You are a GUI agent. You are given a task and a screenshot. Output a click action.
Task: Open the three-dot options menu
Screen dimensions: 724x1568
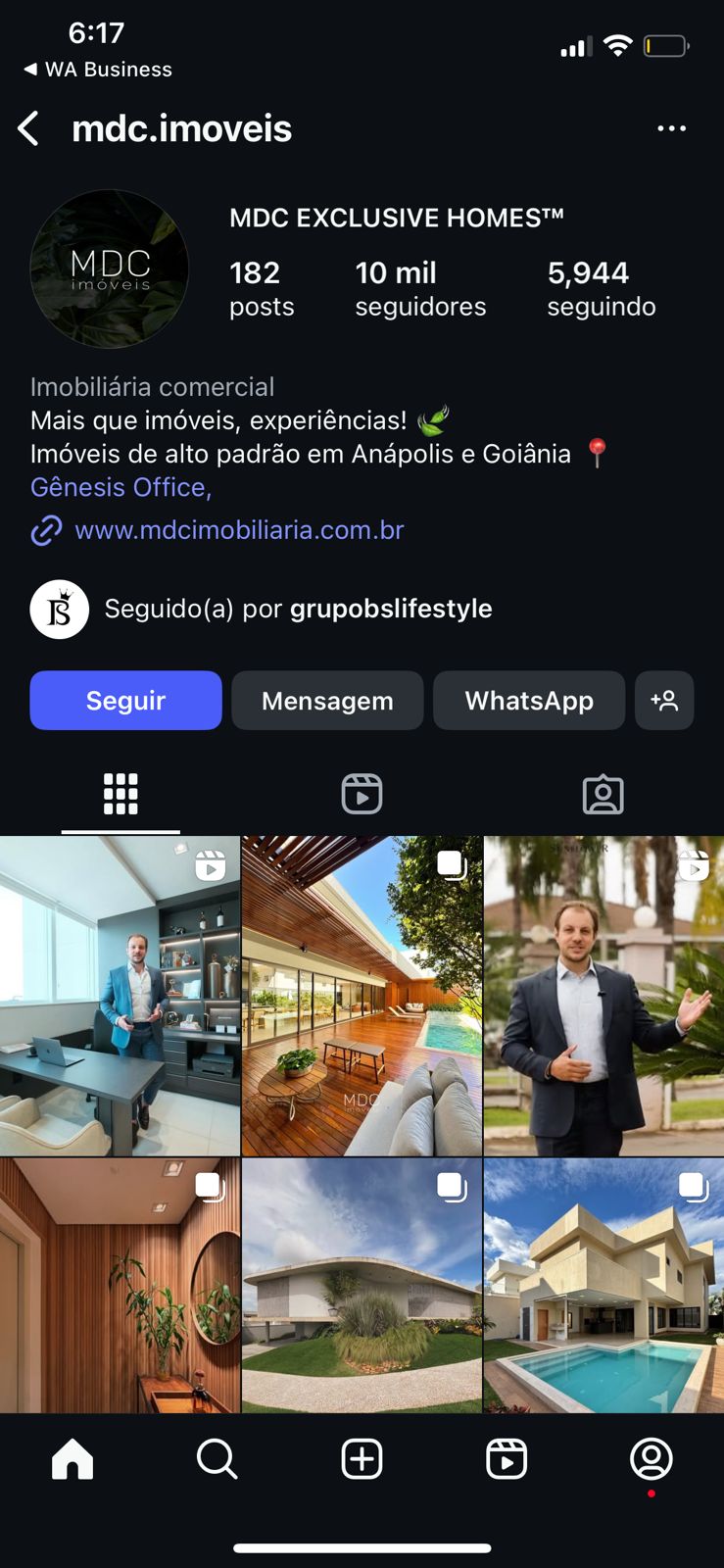(x=672, y=128)
